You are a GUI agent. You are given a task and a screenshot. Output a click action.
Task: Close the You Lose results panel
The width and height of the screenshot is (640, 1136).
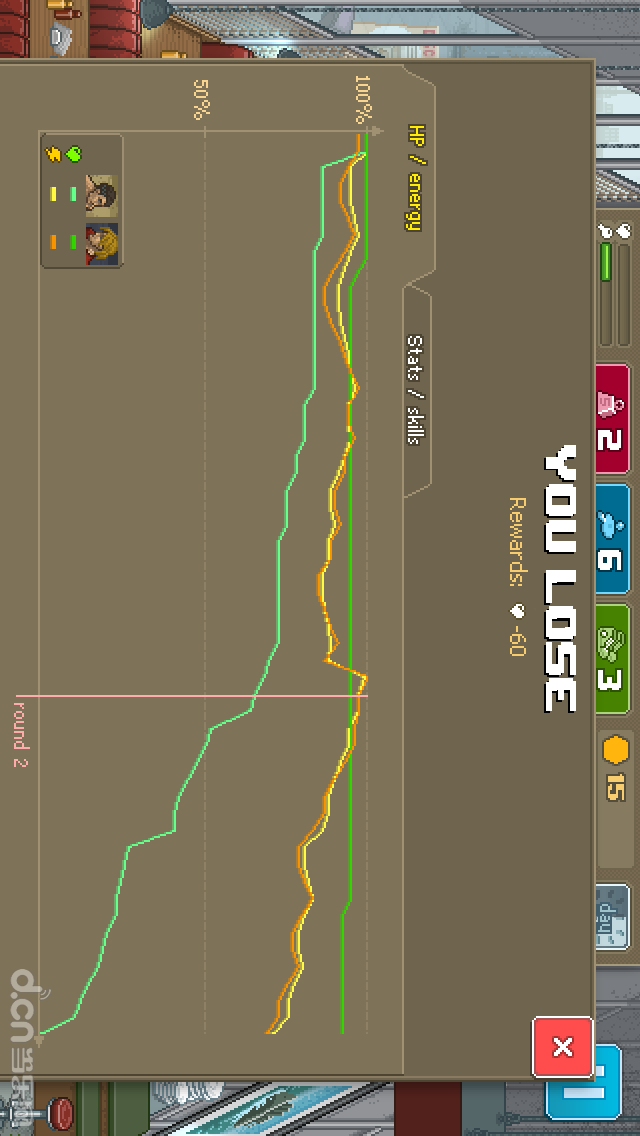click(562, 1047)
